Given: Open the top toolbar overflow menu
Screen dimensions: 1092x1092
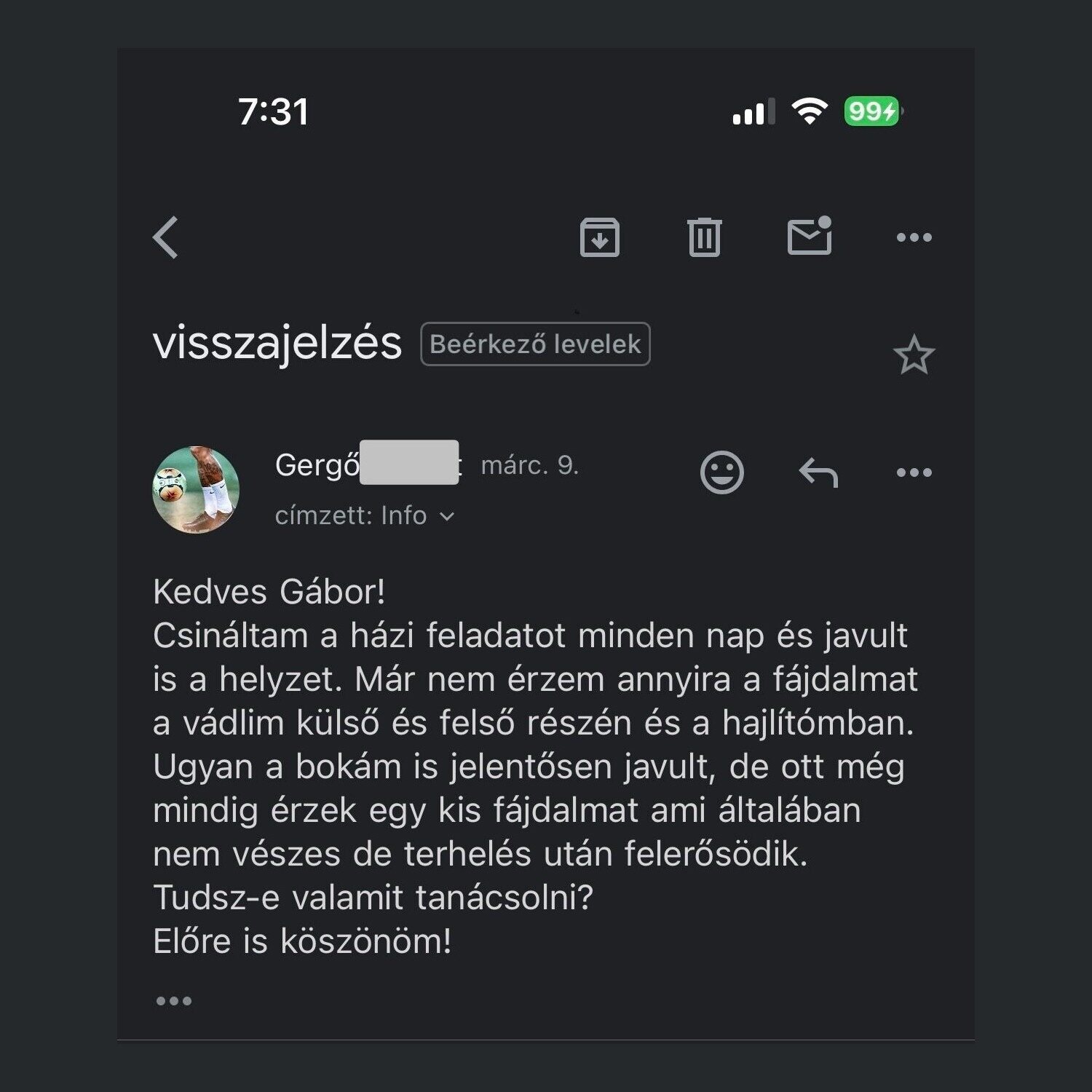Looking at the screenshot, I should (x=914, y=237).
